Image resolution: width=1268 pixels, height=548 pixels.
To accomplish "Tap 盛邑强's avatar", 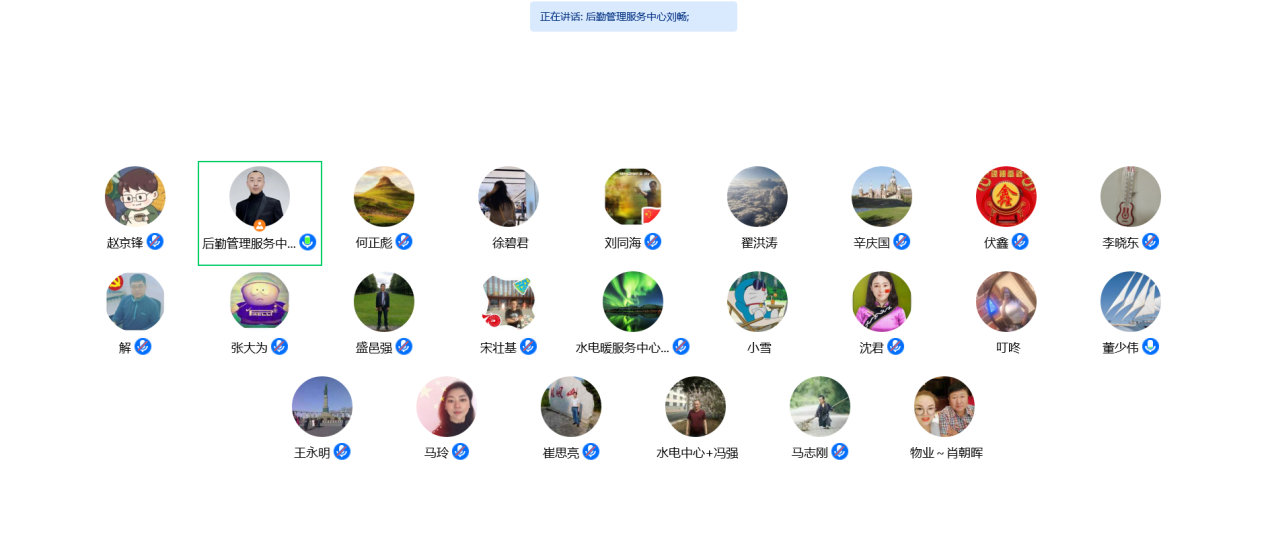I will coord(384,302).
